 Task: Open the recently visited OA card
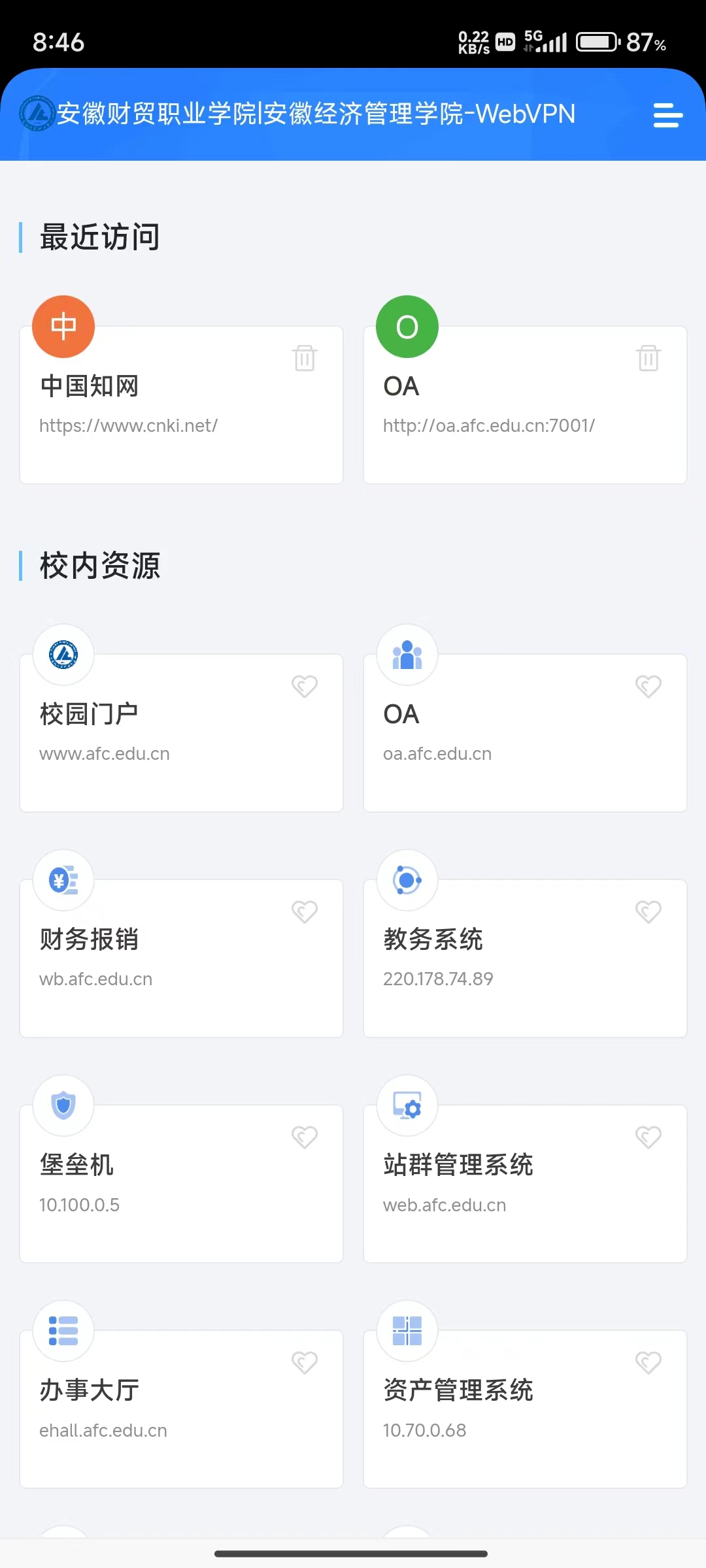click(x=524, y=405)
